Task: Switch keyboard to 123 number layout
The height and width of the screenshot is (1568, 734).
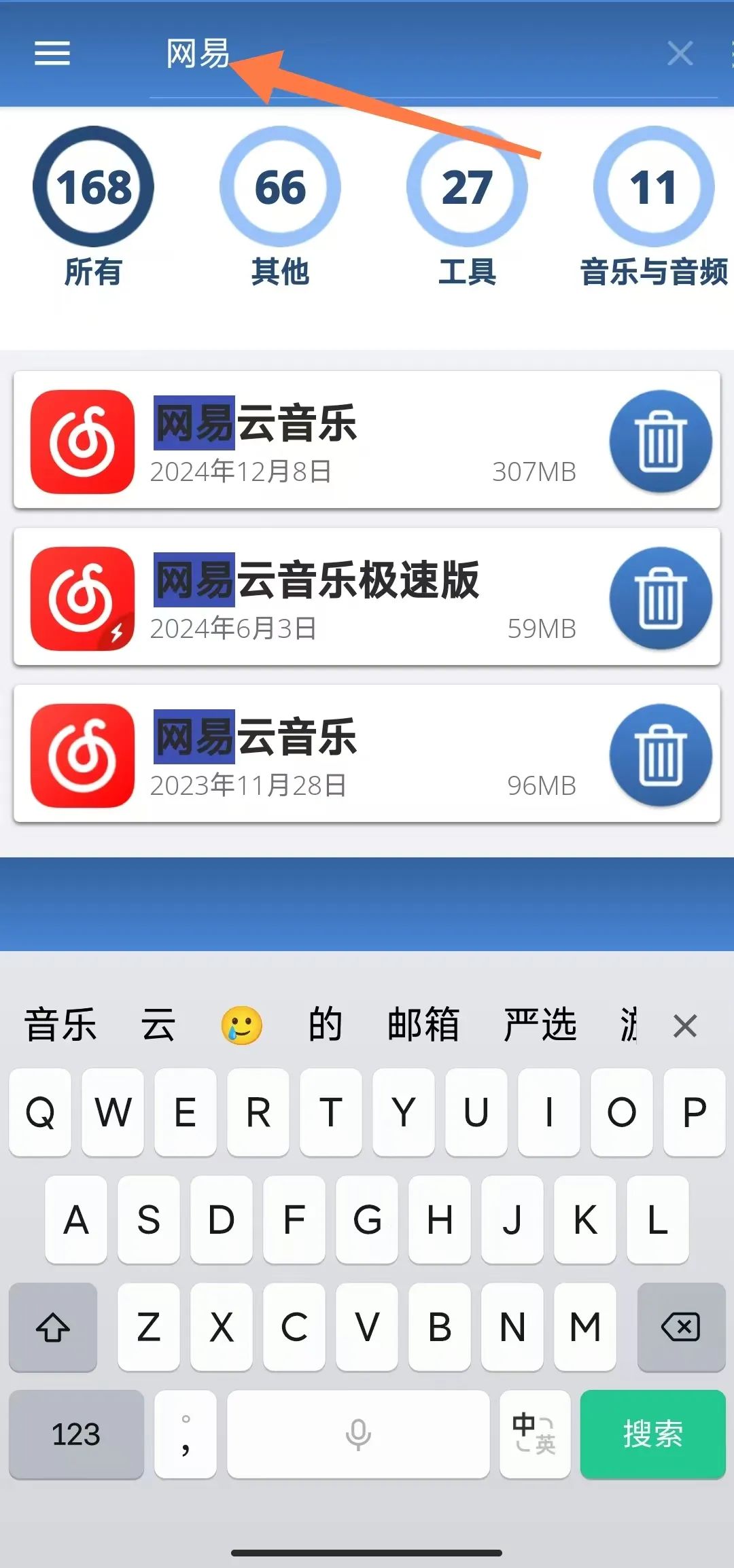Action: [76, 1434]
